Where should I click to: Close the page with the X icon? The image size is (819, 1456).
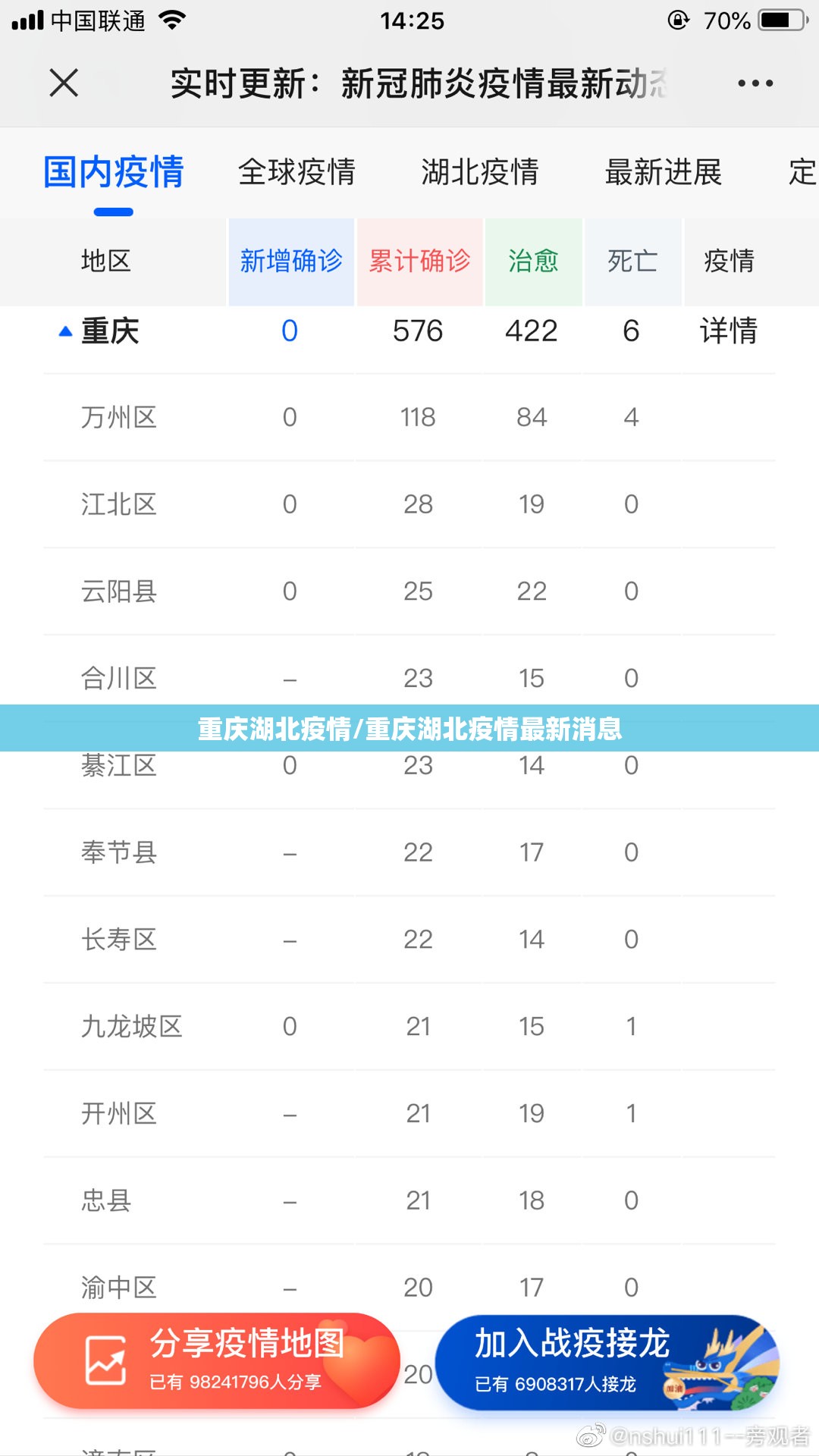(x=64, y=83)
